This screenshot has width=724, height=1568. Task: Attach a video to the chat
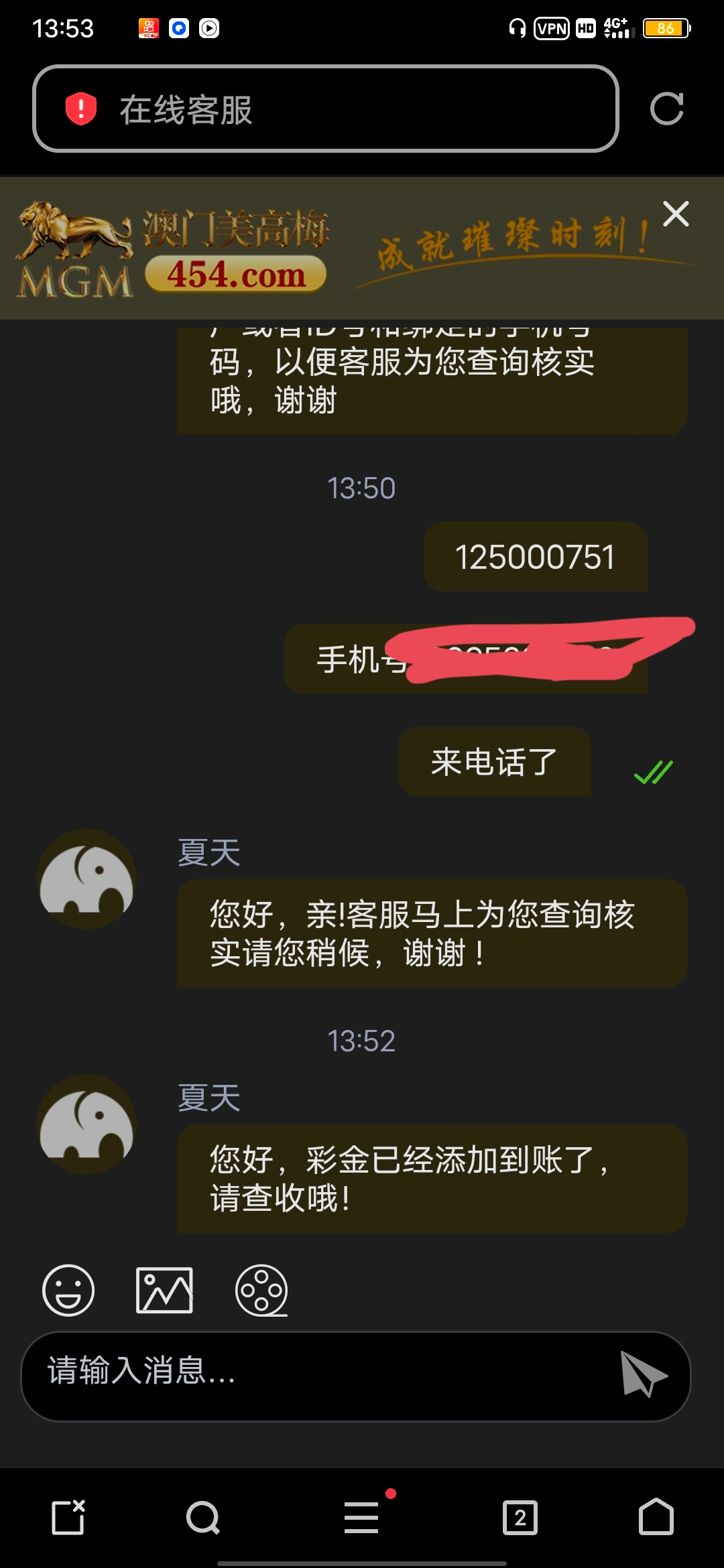(x=261, y=1290)
